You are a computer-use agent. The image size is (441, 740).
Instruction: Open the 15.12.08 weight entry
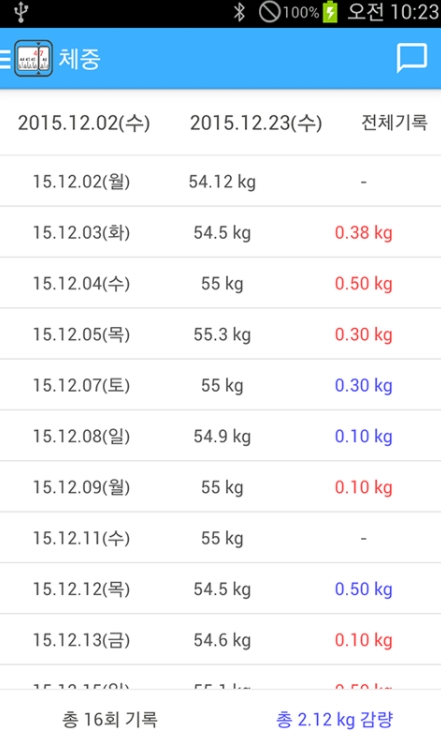[220, 436]
